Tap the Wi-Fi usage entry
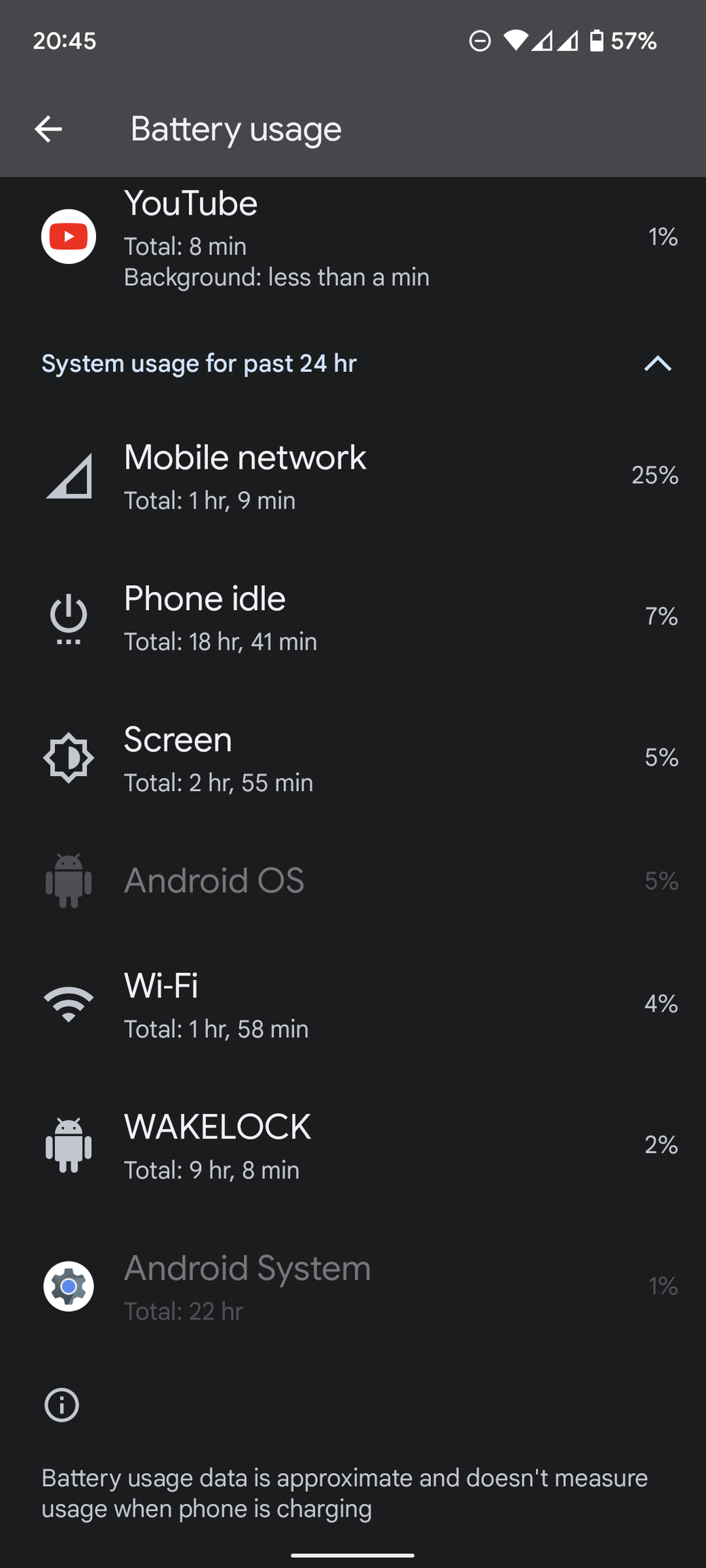Image resolution: width=706 pixels, height=1568 pixels. 353,1004
